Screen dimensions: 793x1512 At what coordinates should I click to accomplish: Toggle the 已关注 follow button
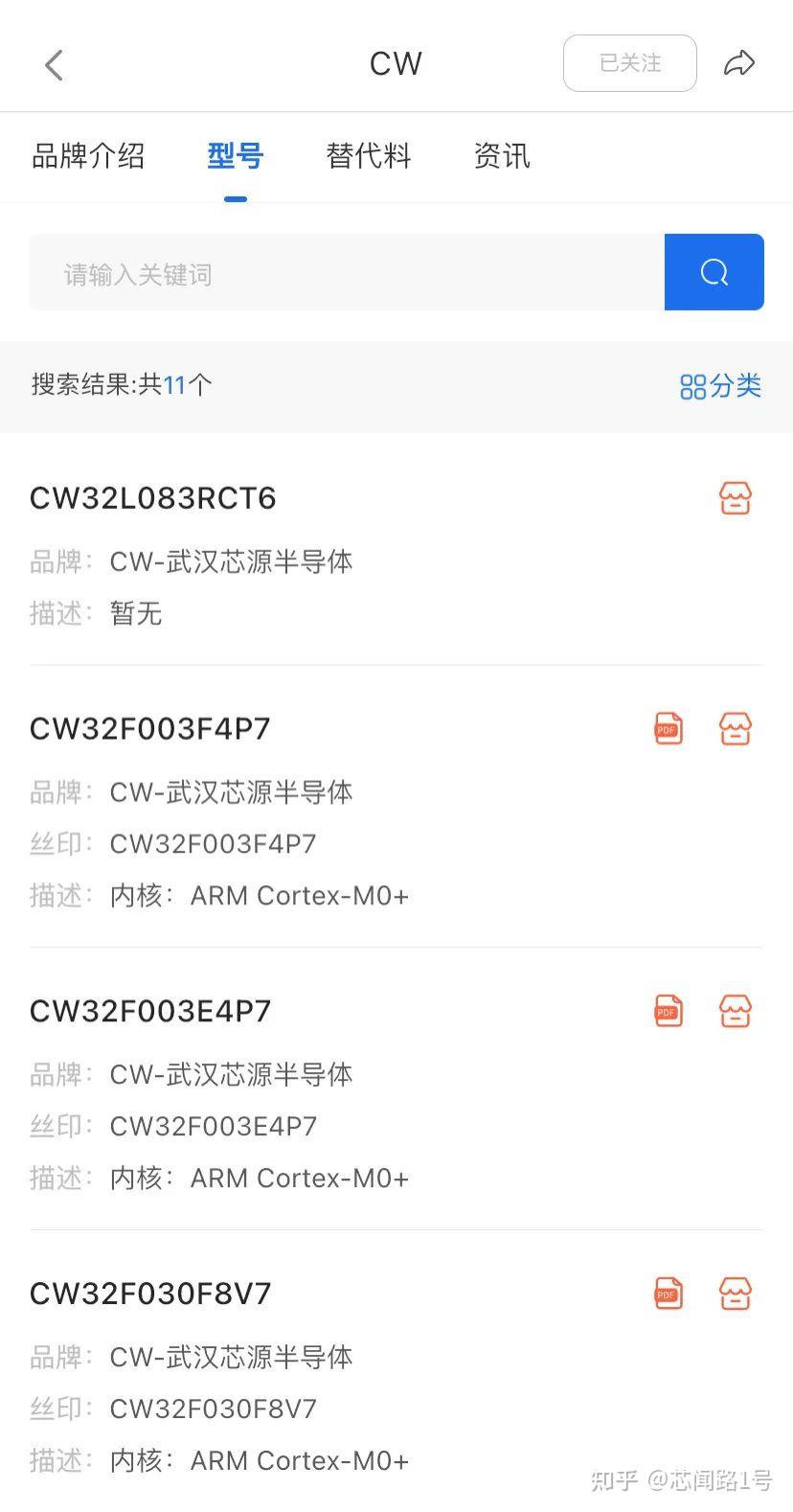(629, 62)
